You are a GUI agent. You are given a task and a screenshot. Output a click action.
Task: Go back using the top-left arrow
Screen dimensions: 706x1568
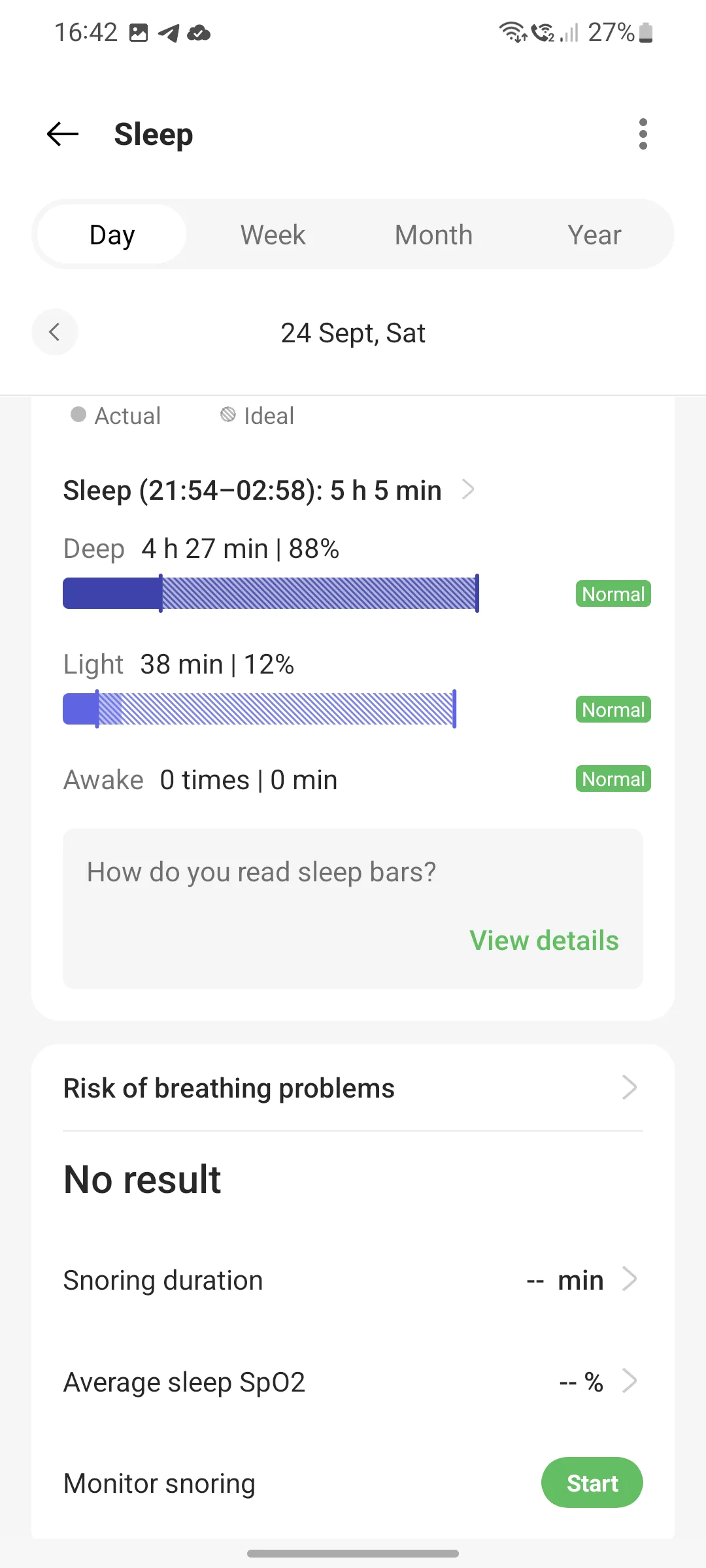pyautogui.click(x=63, y=135)
